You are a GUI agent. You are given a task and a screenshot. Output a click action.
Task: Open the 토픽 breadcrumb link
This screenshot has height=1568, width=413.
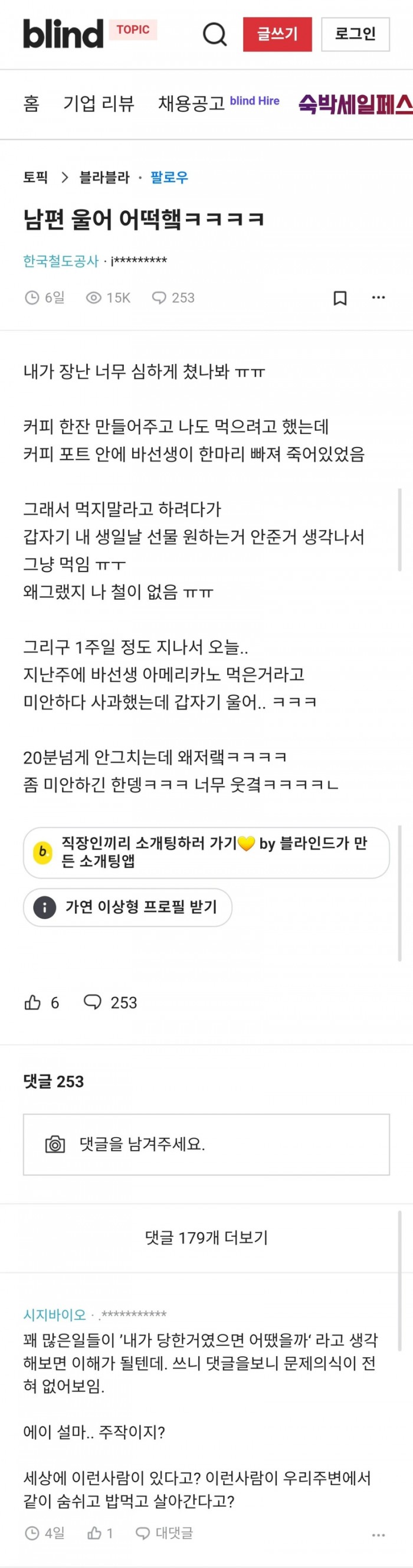pyautogui.click(x=36, y=177)
